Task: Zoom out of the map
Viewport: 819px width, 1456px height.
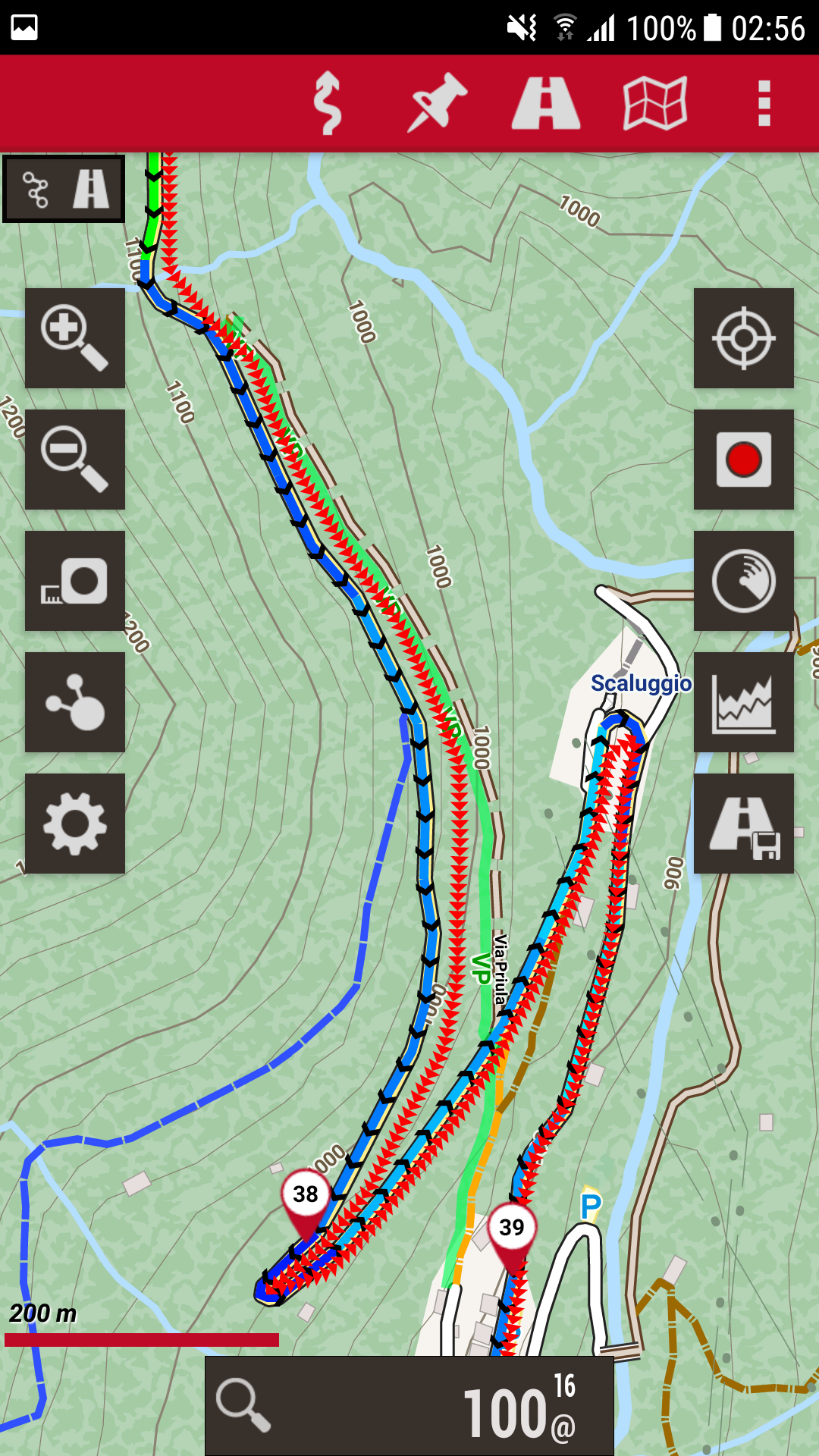Action: (x=75, y=460)
